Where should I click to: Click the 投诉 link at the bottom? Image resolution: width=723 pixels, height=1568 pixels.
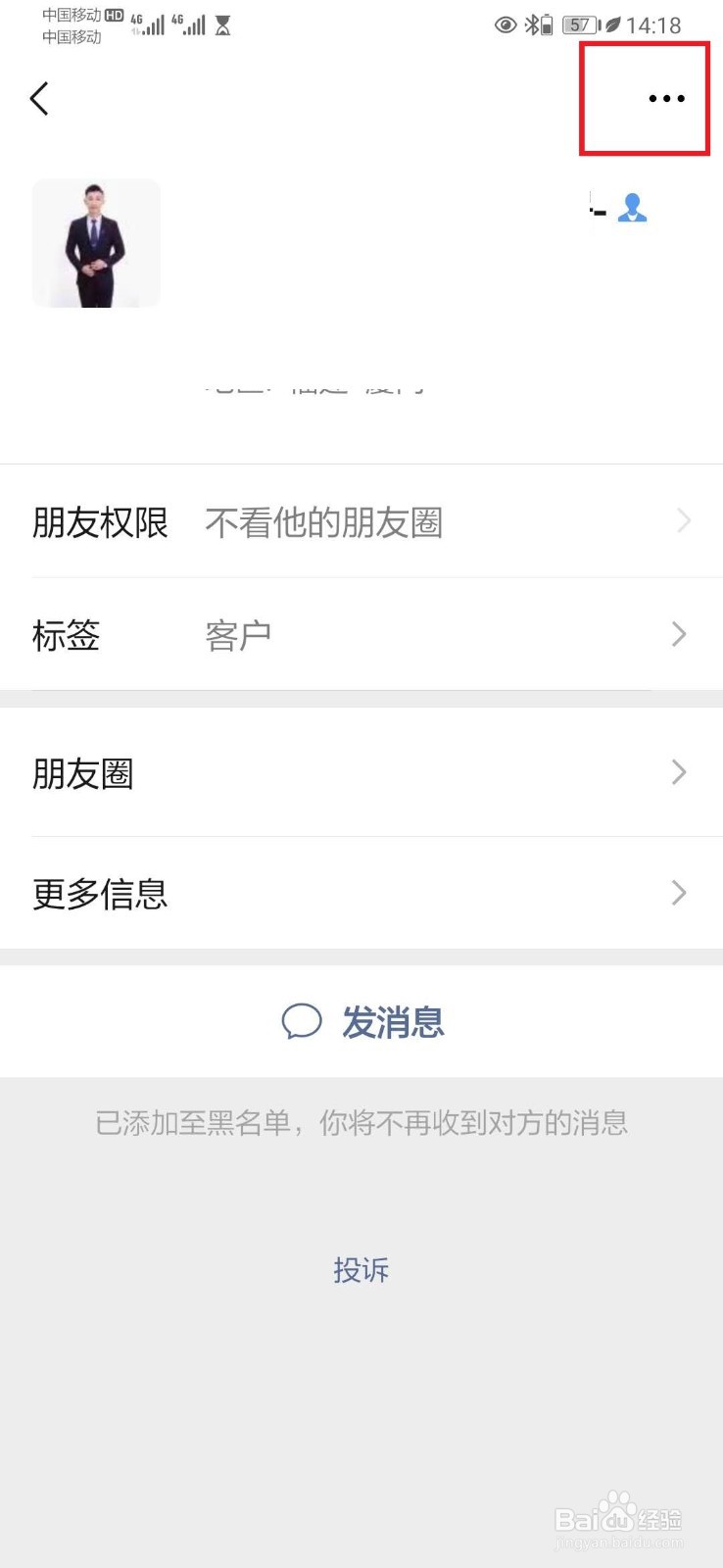coord(361,1270)
